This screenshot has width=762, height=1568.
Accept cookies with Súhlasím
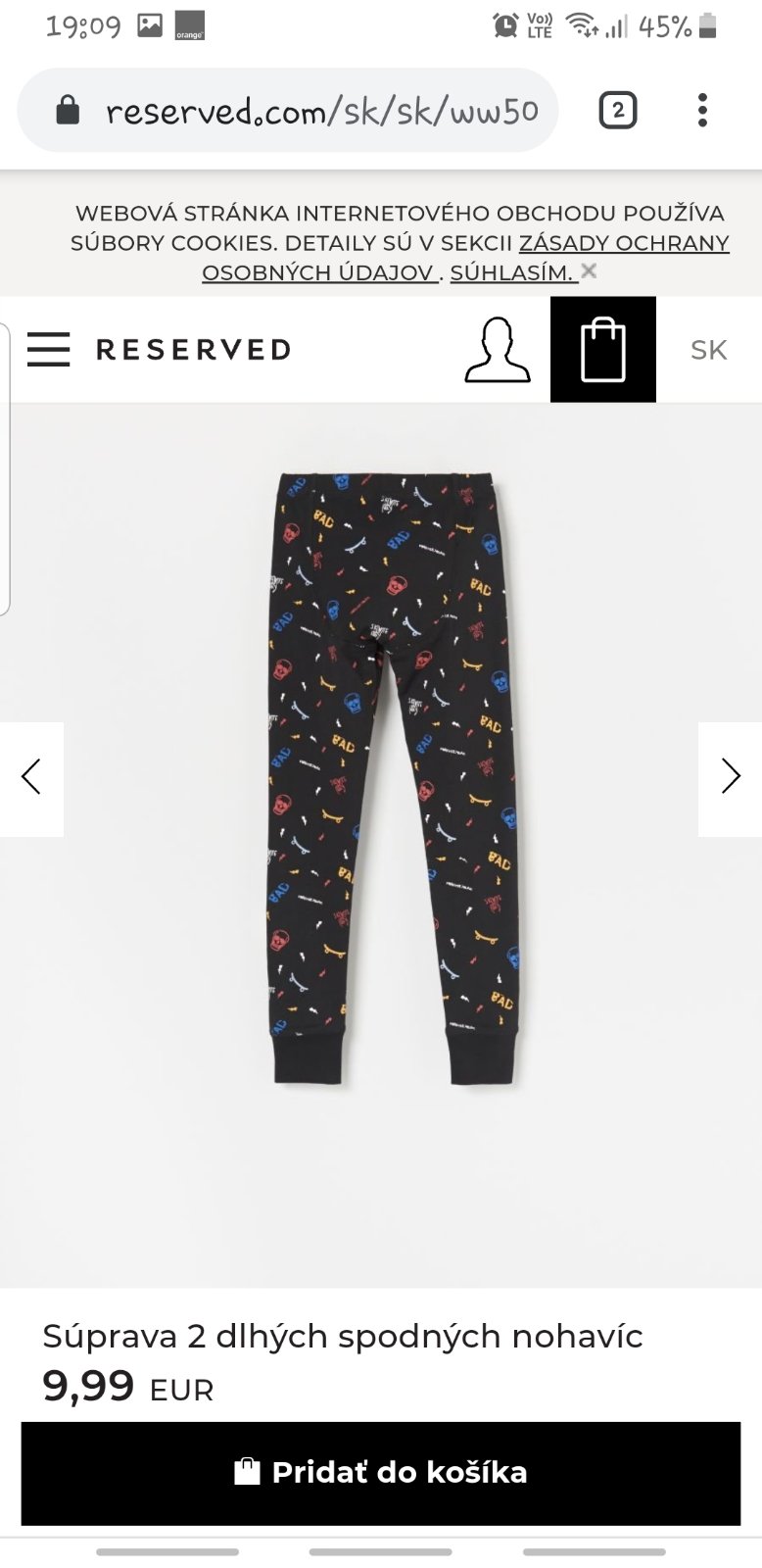point(510,272)
